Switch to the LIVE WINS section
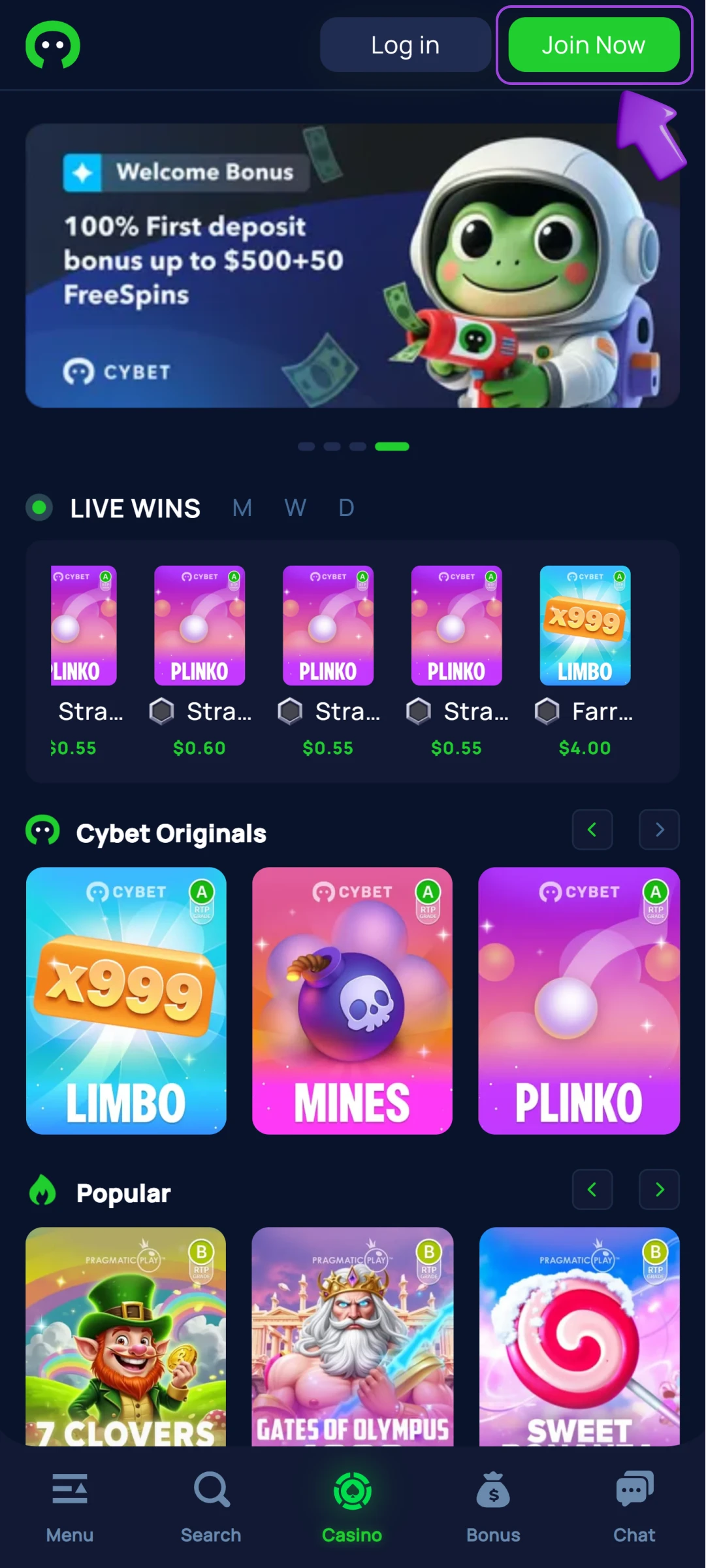Screen dimensions: 706x1568 (135, 508)
